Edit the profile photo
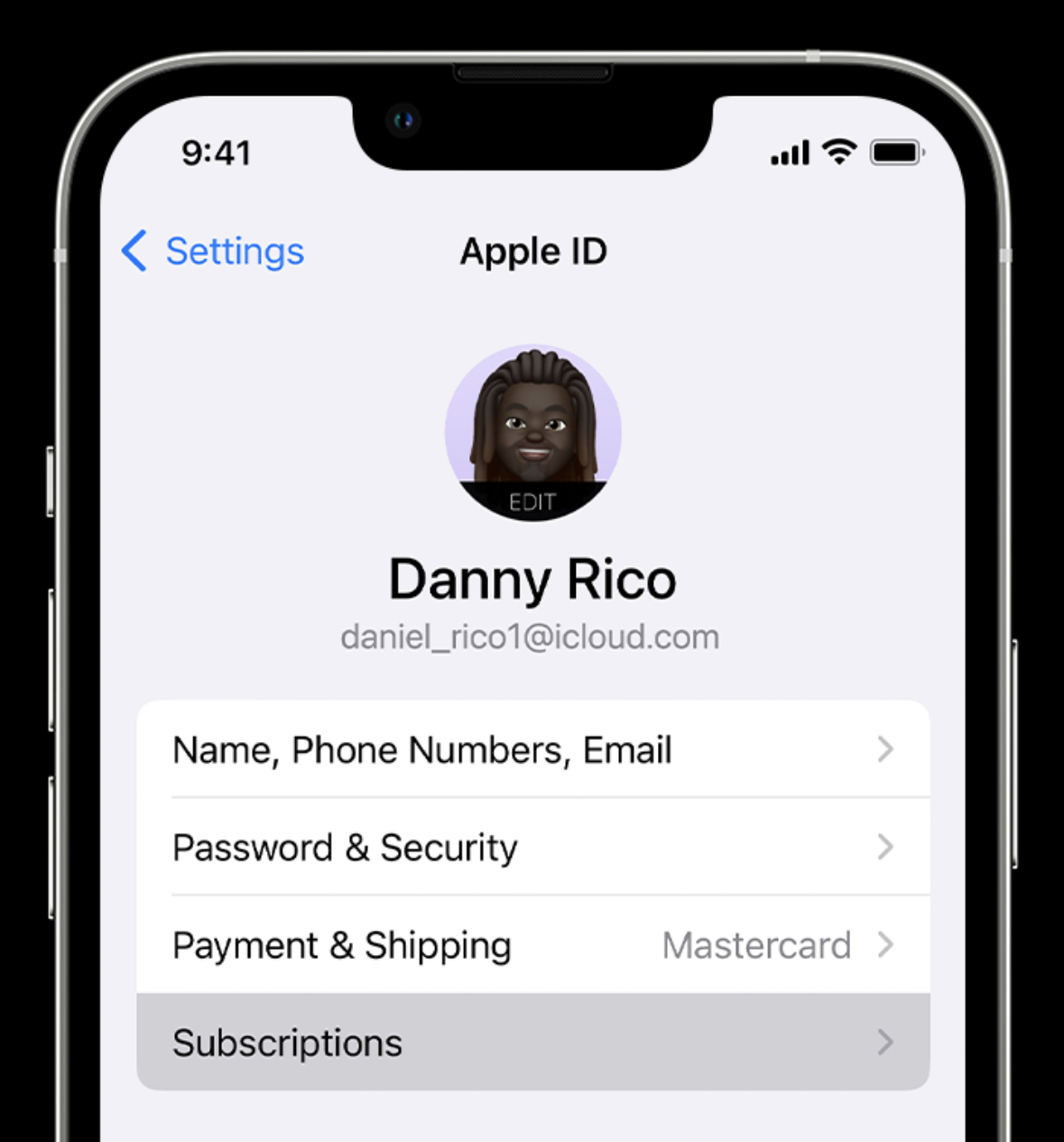The height and width of the screenshot is (1142, 1064). click(x=532, y=501)
